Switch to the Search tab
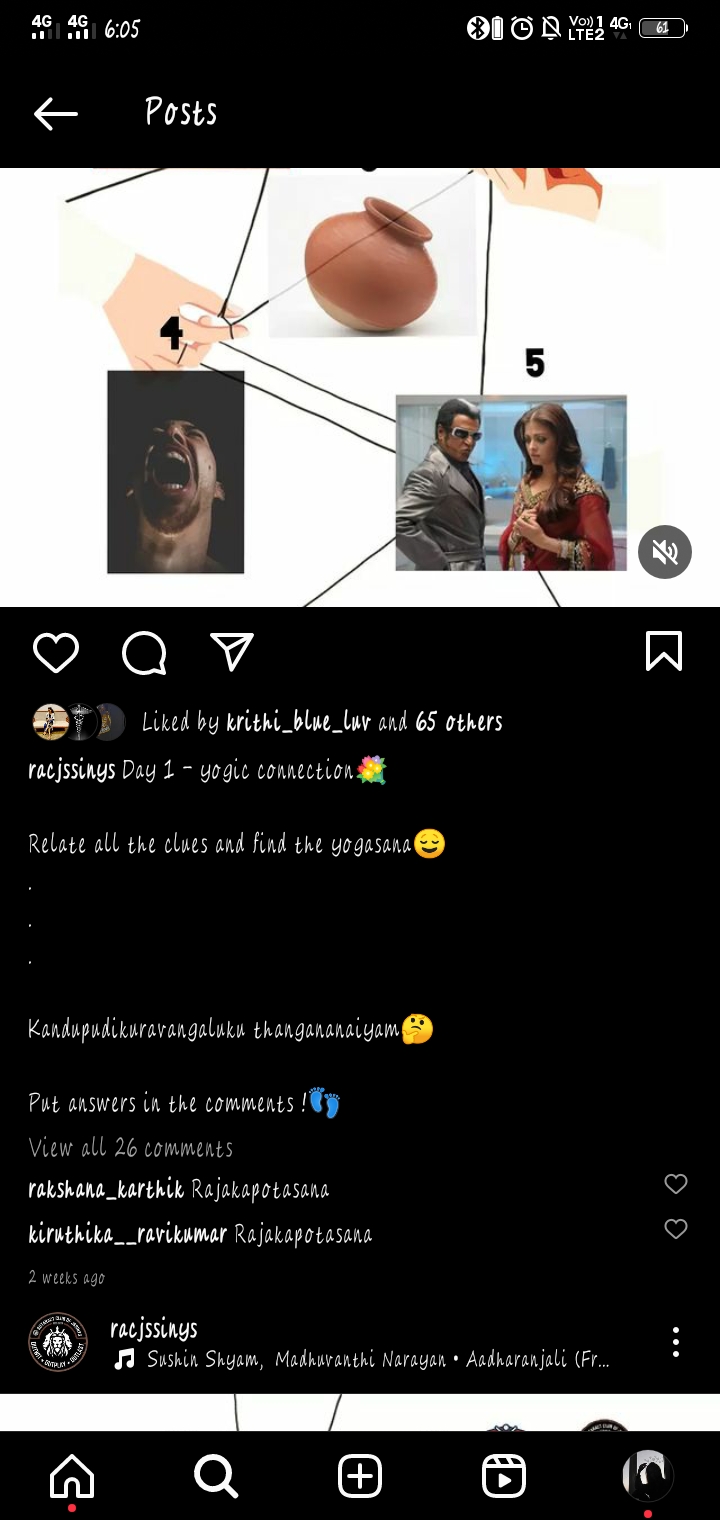 [215, 1476]
